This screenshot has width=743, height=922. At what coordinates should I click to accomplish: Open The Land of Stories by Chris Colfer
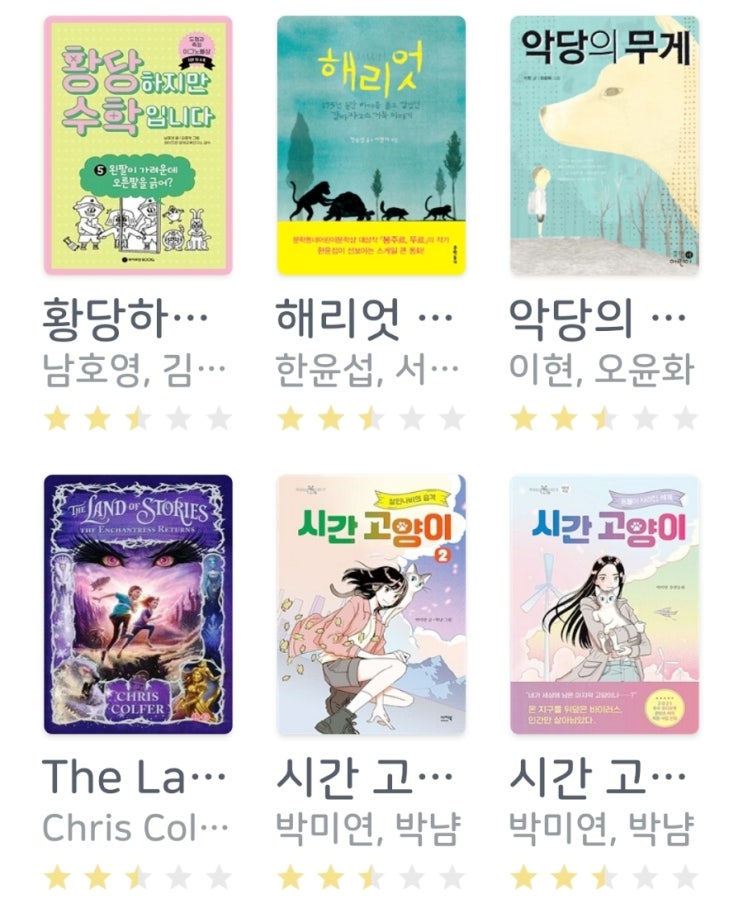point(138,604)
